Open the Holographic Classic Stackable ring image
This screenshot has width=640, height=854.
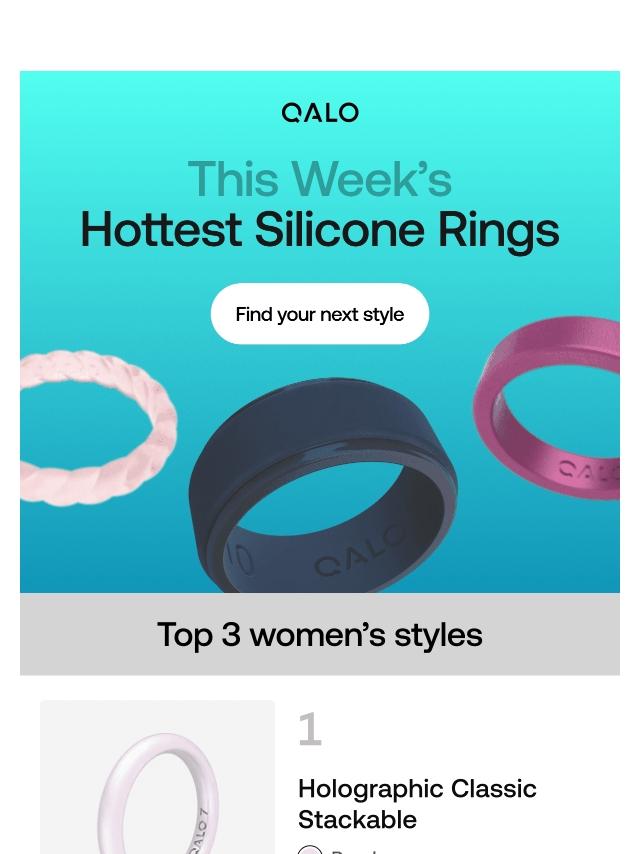click(x=157, y=780)
